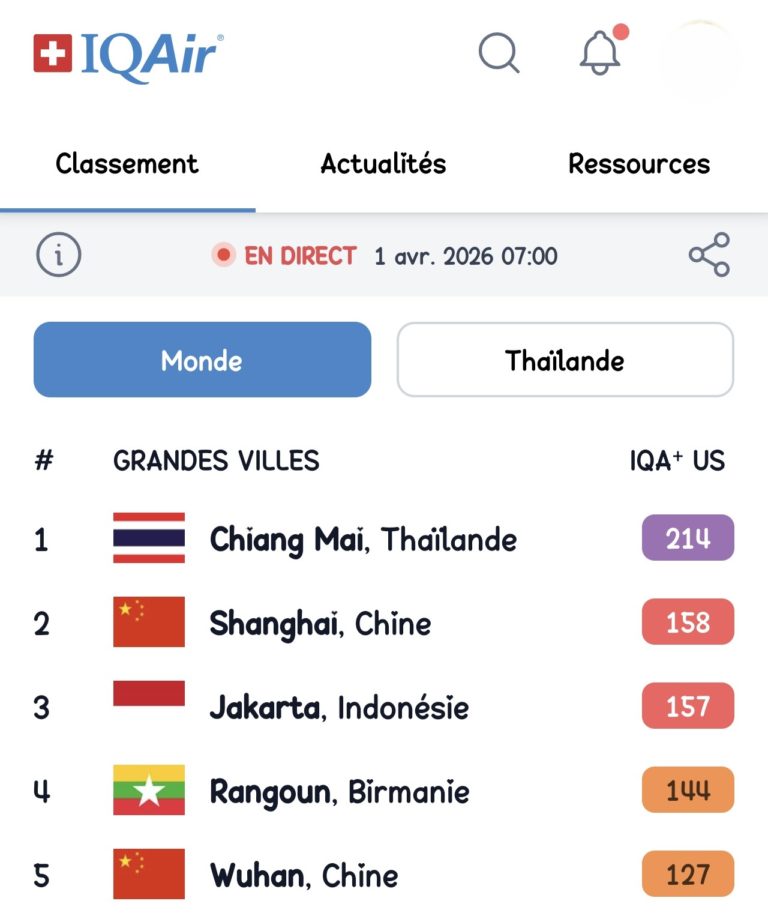Select the Classement tab
Viewport: 768px width, 913px height.
(127, 164)
